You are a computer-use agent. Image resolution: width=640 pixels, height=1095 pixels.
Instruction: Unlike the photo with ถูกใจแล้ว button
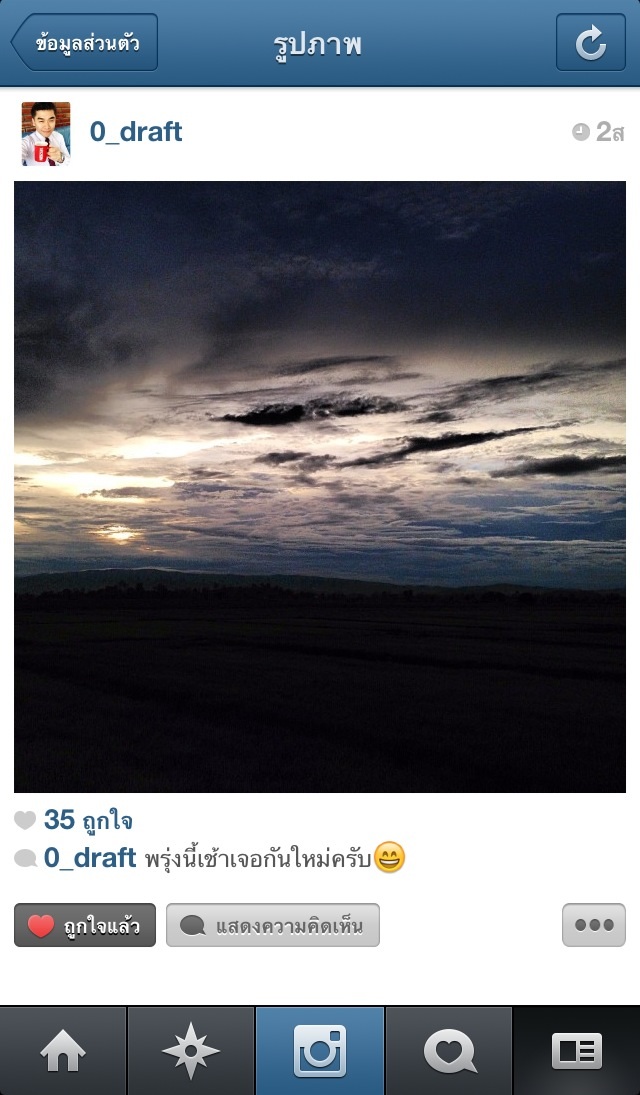pos(85,925)
